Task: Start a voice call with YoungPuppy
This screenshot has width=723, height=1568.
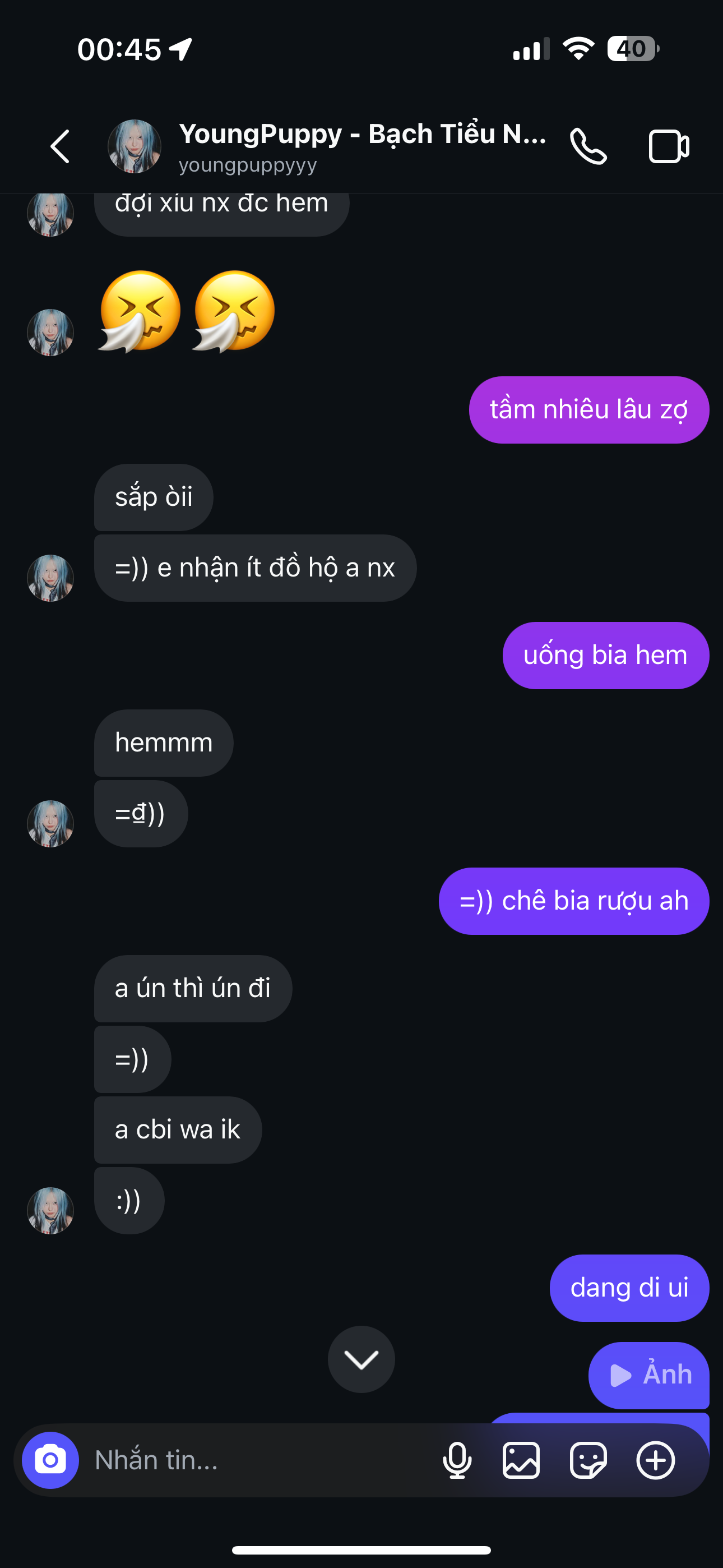Action: click(588, 147)
